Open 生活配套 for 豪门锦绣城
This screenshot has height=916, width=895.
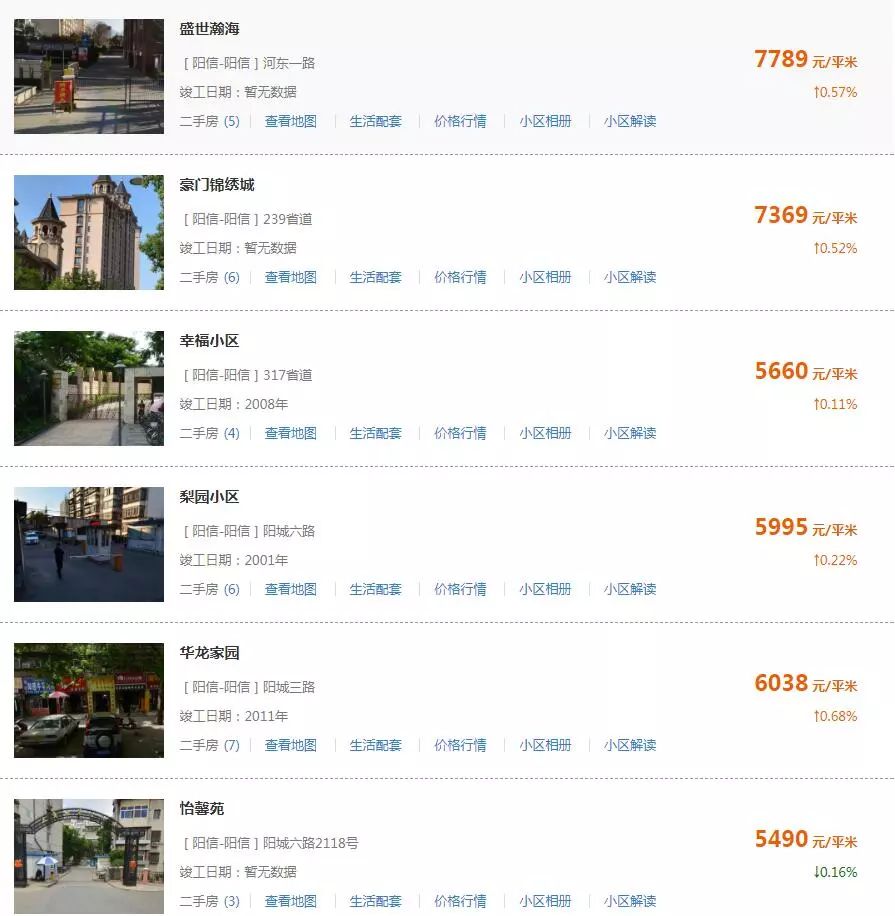pos(375,277)
